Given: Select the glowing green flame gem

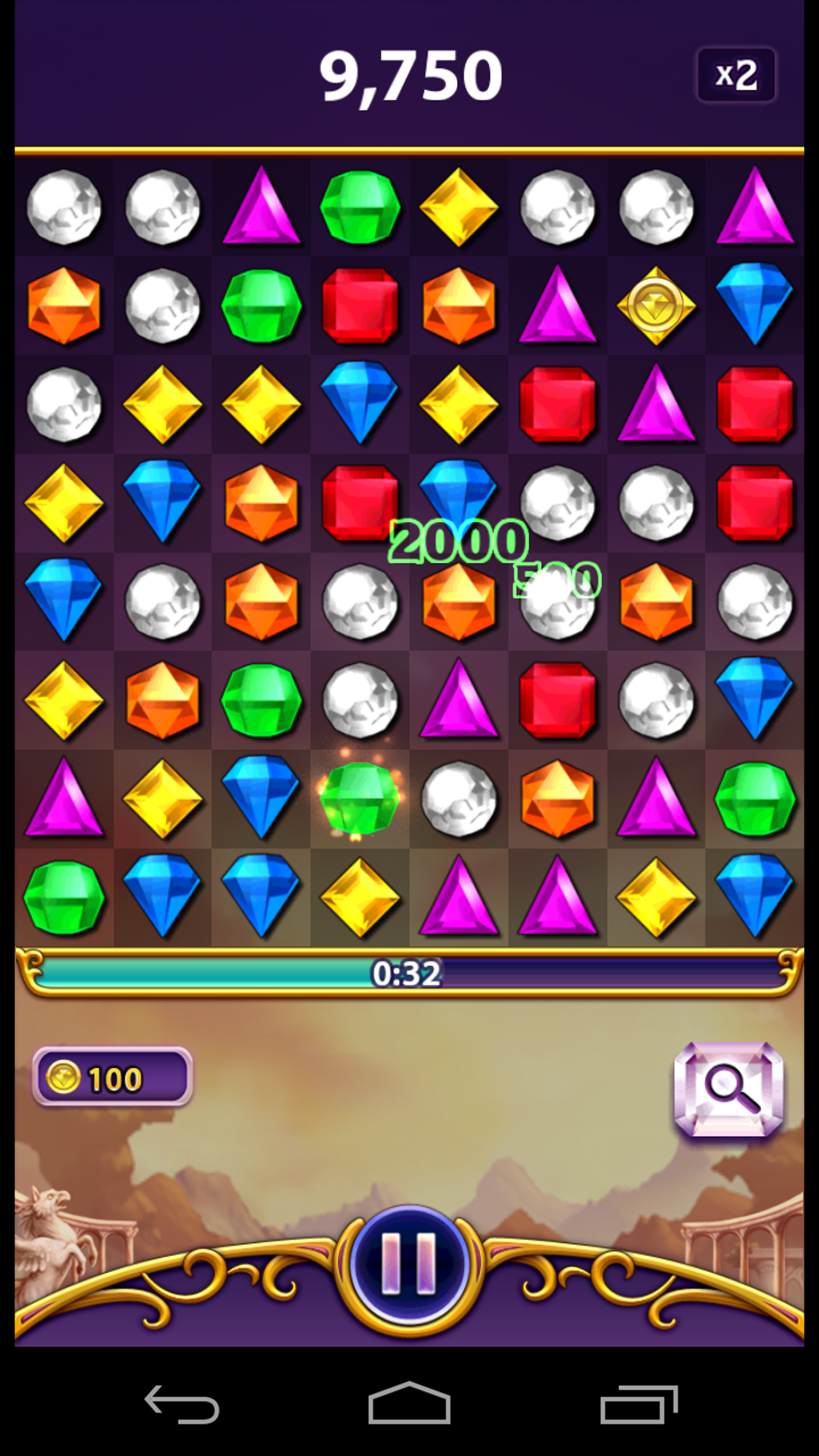Looking at the screenshot, I should (x=360, y=797).
